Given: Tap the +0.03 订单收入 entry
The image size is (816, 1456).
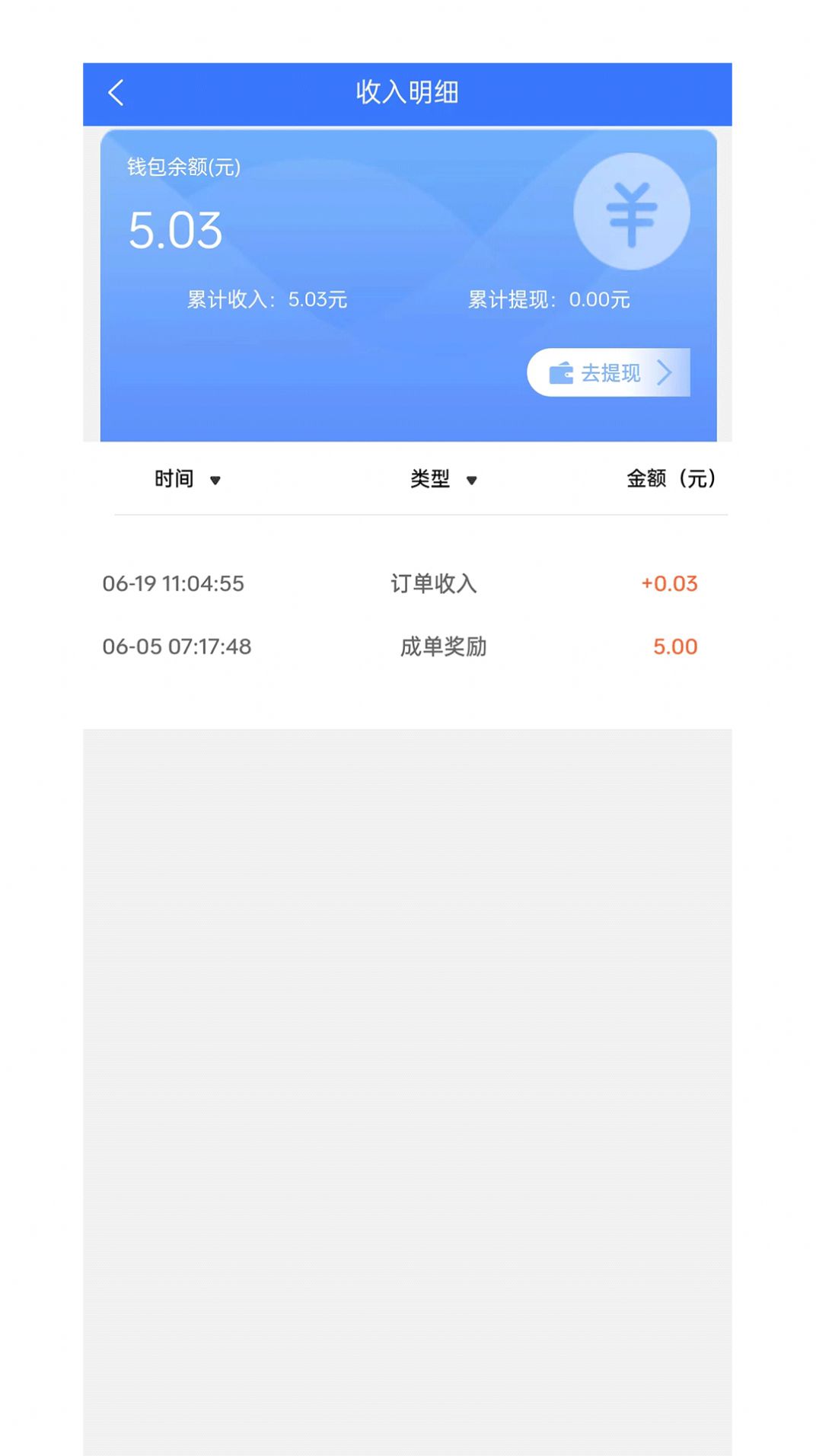Looking at the screenshot, I should tap(408, 583).
